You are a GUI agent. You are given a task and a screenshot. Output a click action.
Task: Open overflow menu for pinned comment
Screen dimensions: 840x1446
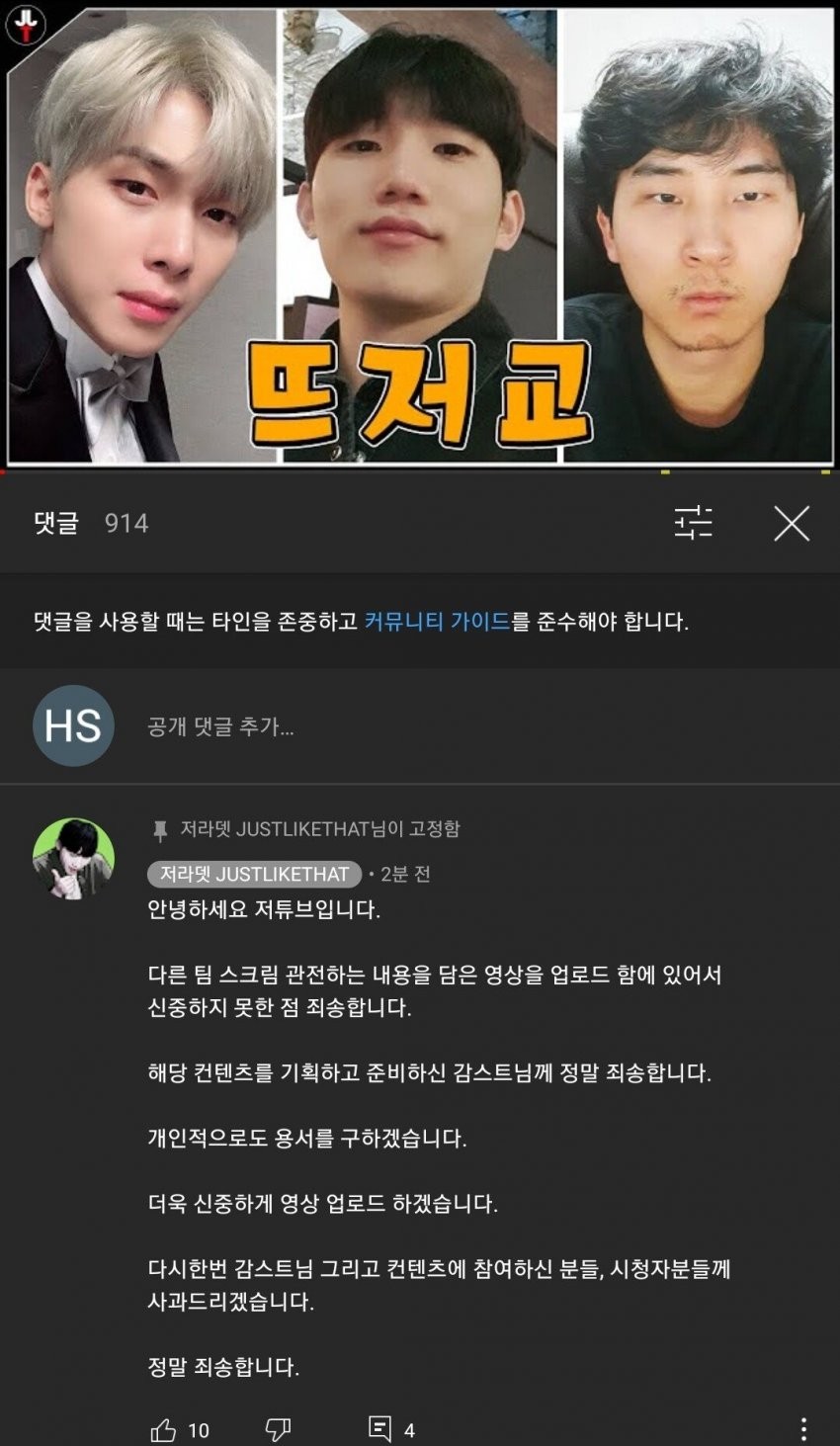coord(802,1428)
